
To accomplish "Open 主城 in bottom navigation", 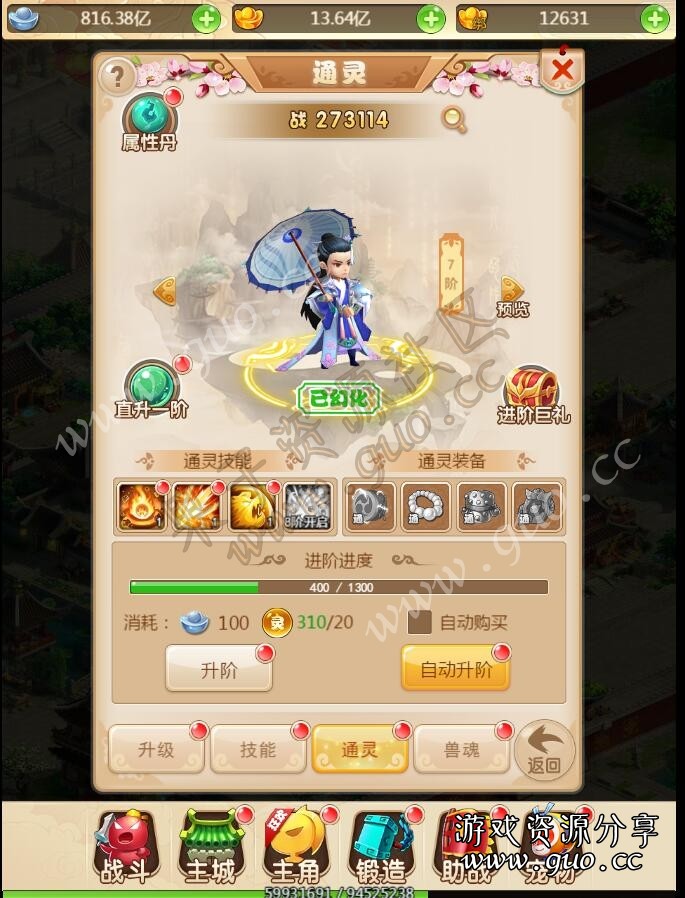I will [210, 846].
